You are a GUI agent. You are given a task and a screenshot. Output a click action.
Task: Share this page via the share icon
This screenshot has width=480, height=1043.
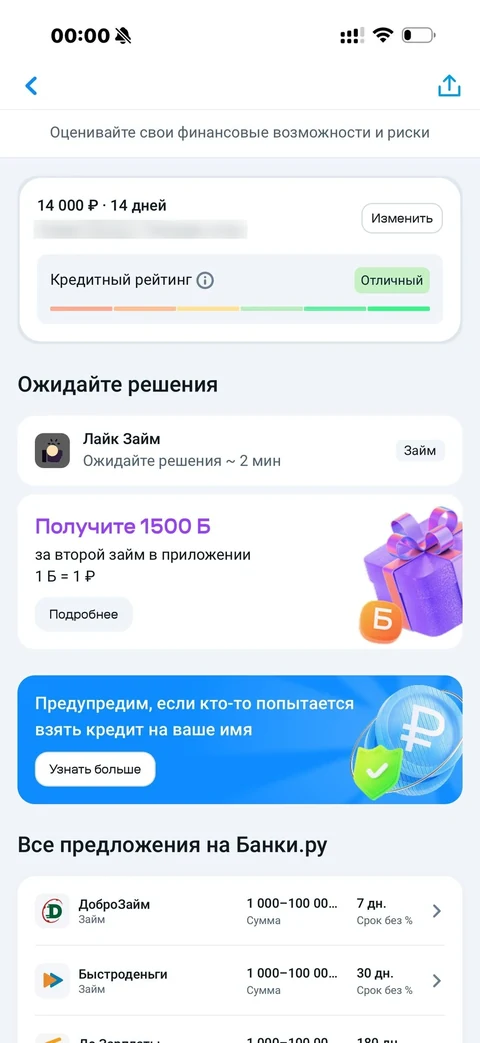click(x=449, y=86)
